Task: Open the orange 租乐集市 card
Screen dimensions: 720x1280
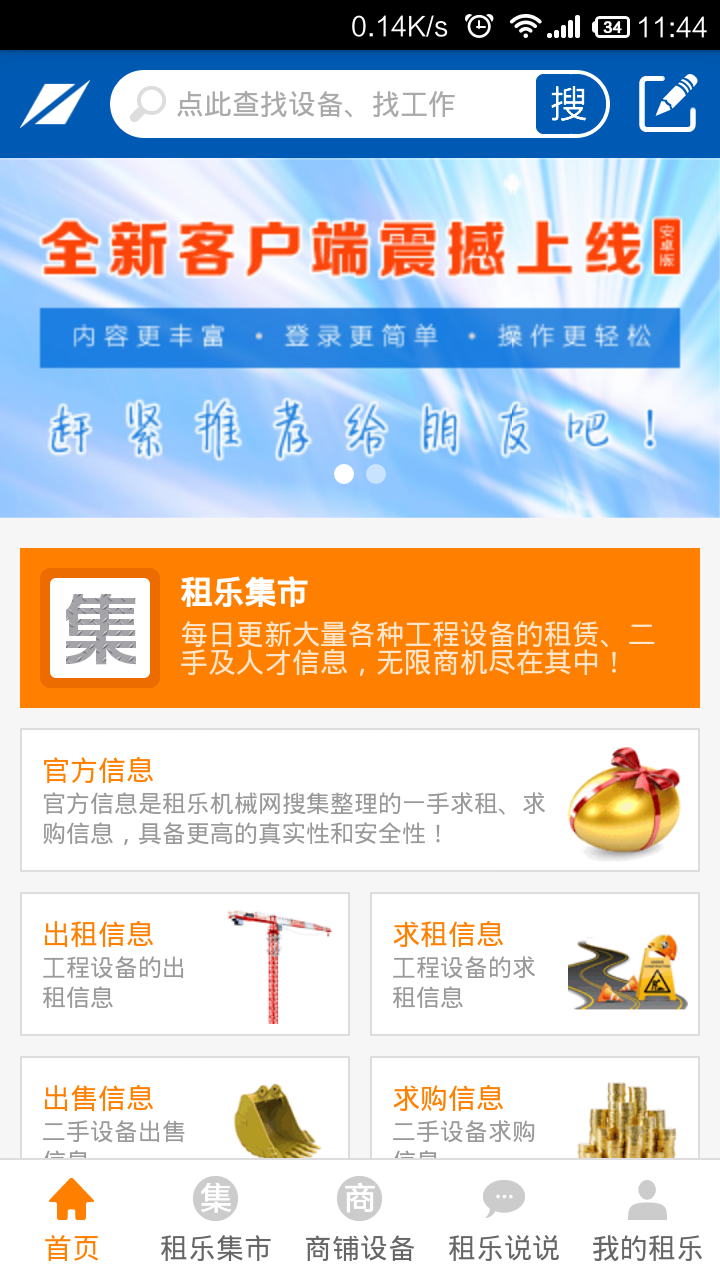Action: click(x=360, y=628)
